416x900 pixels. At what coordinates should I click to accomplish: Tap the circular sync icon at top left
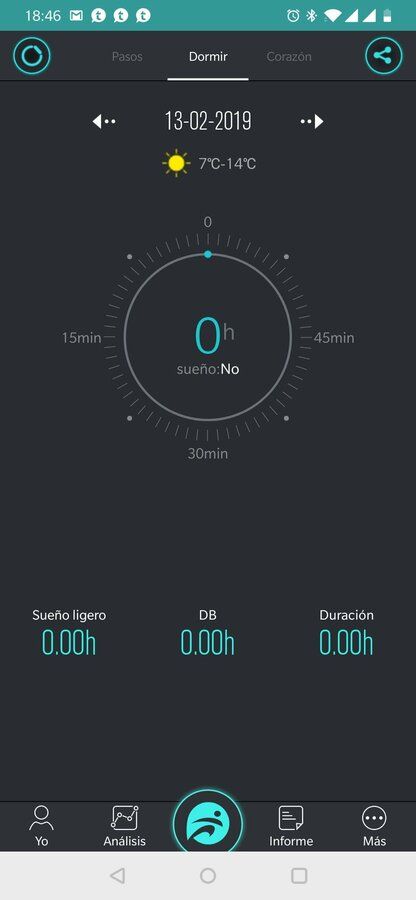point(32,56)
